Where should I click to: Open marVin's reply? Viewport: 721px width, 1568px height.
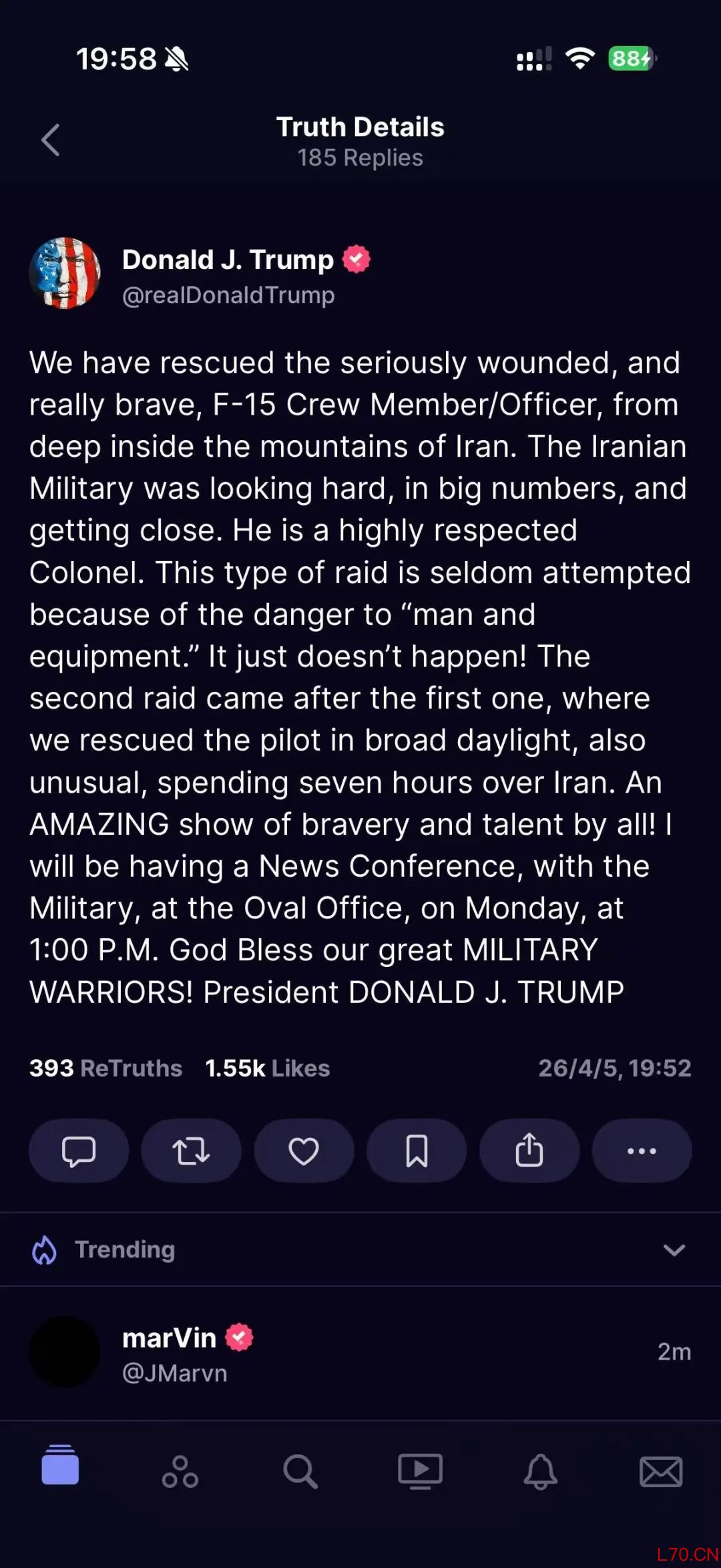[360, 1353]
